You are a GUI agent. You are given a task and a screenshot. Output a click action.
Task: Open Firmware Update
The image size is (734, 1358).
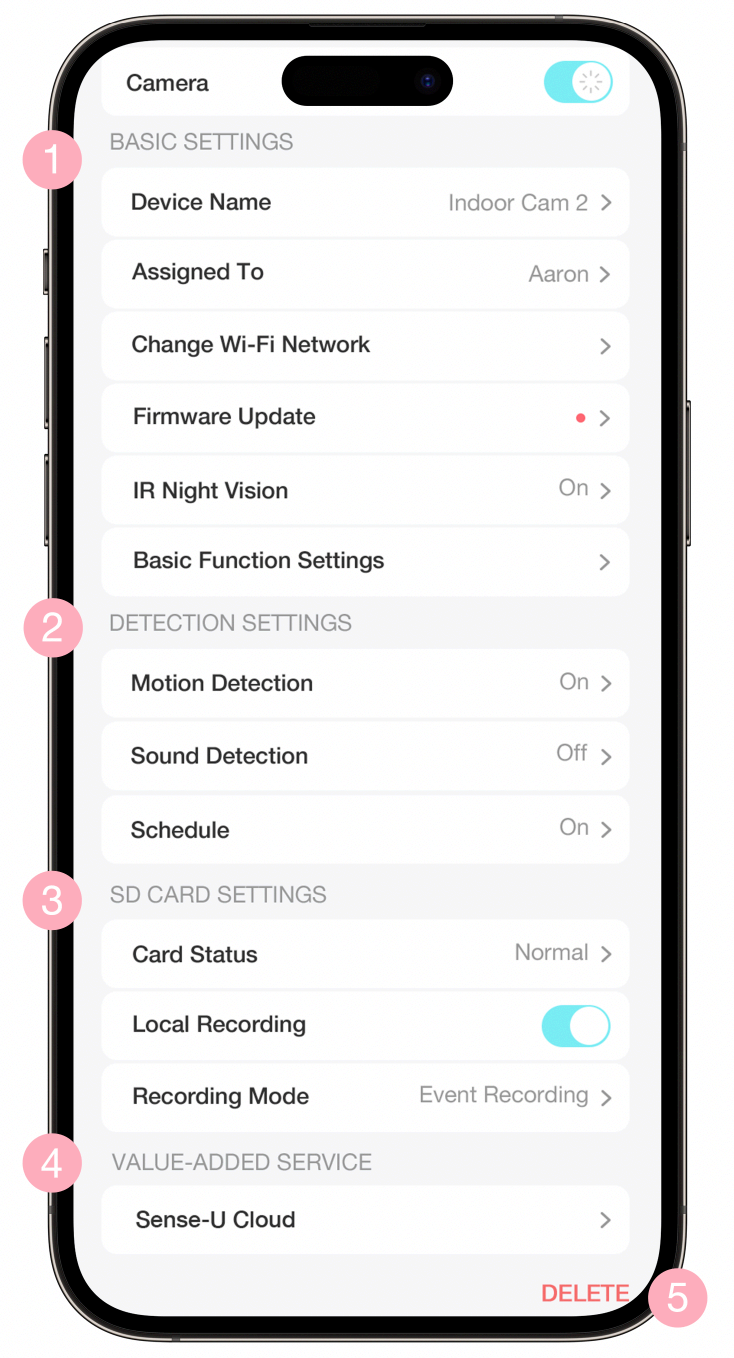point(365,418)
